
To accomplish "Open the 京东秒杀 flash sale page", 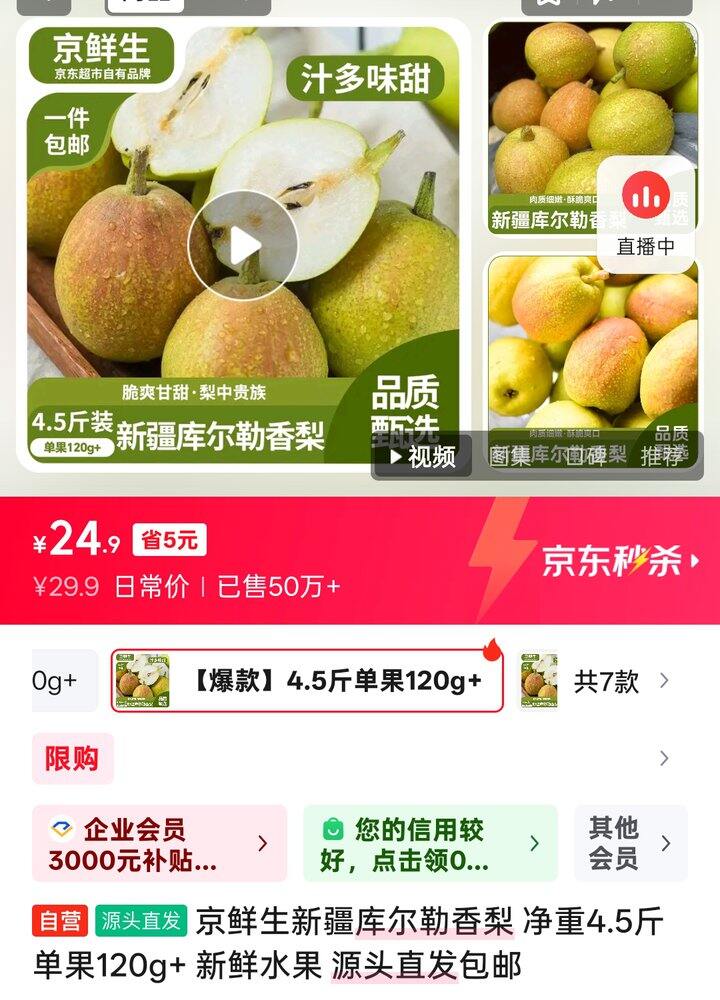I will click(620, 560).
